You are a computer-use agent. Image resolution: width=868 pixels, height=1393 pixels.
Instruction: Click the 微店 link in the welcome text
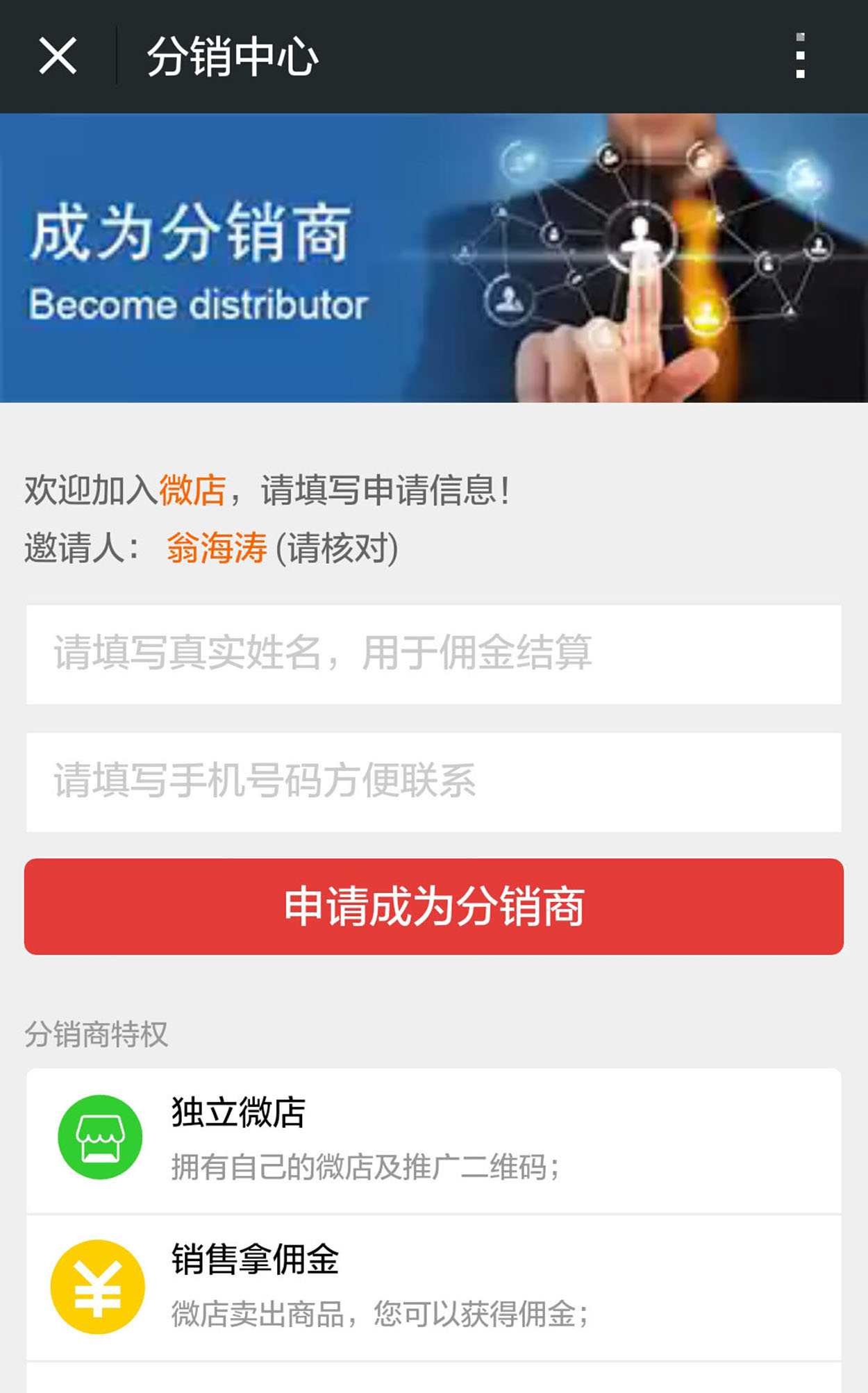pos(193,490)
